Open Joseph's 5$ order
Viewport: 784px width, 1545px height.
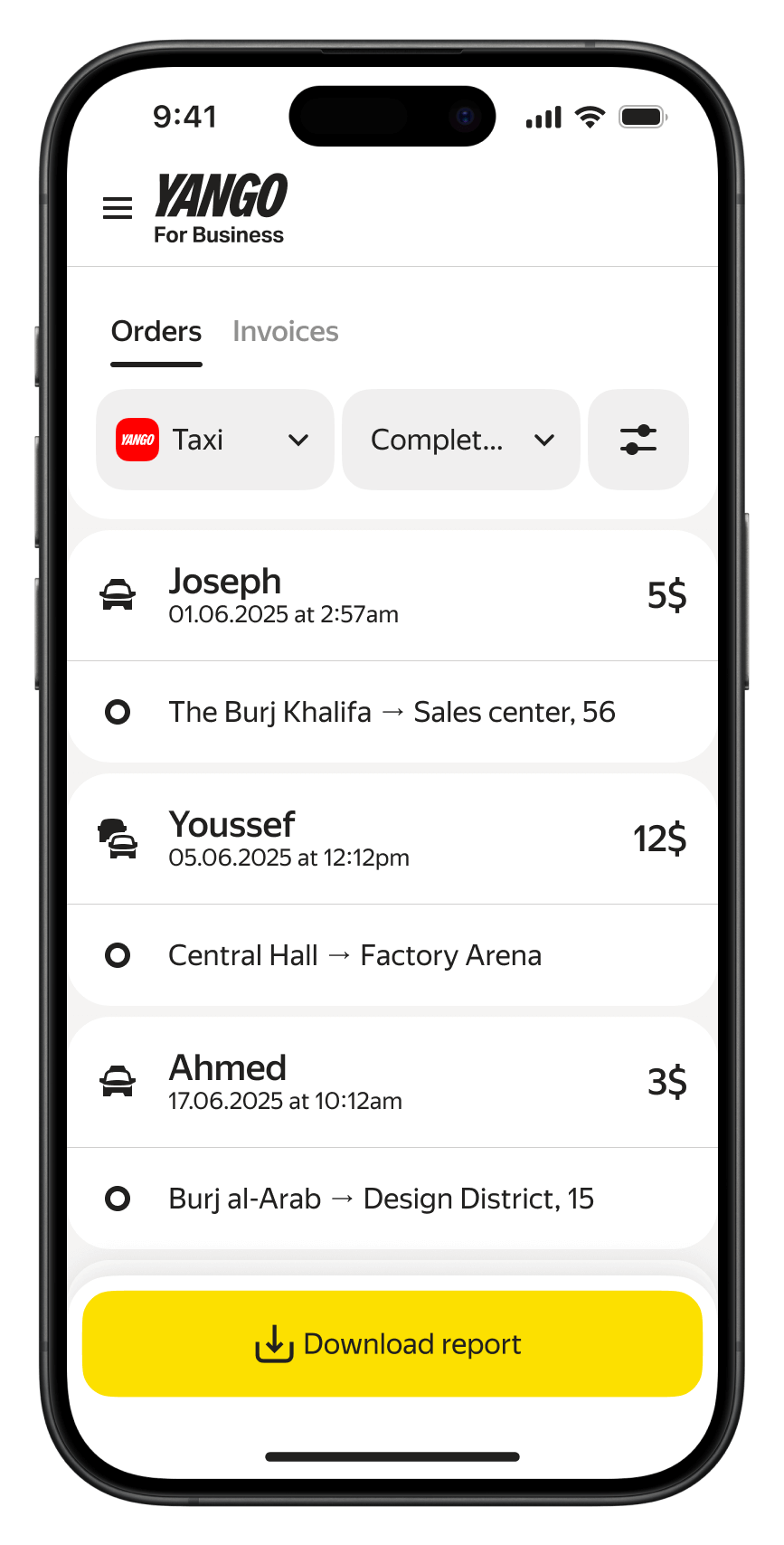(392, 596)
